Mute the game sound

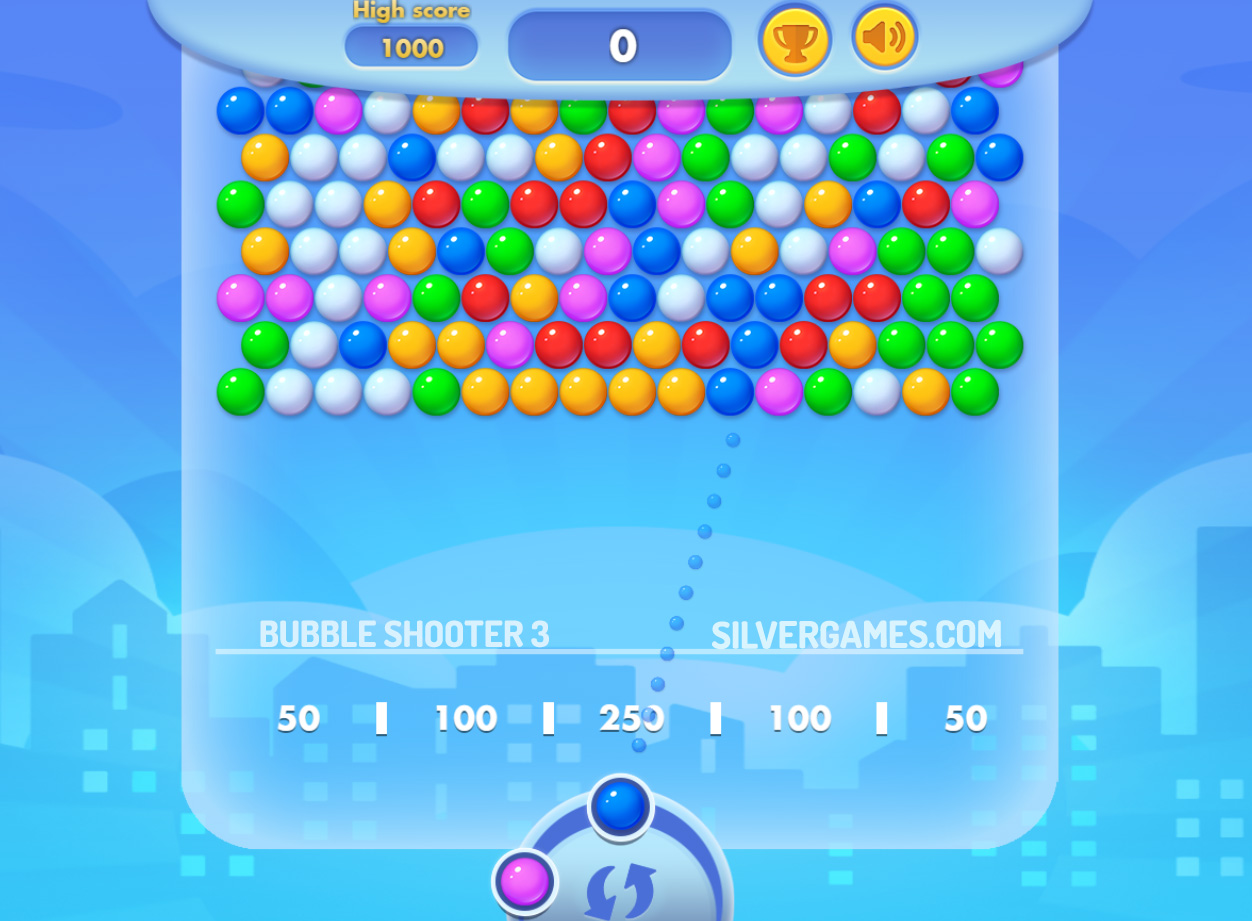point(885,38)
